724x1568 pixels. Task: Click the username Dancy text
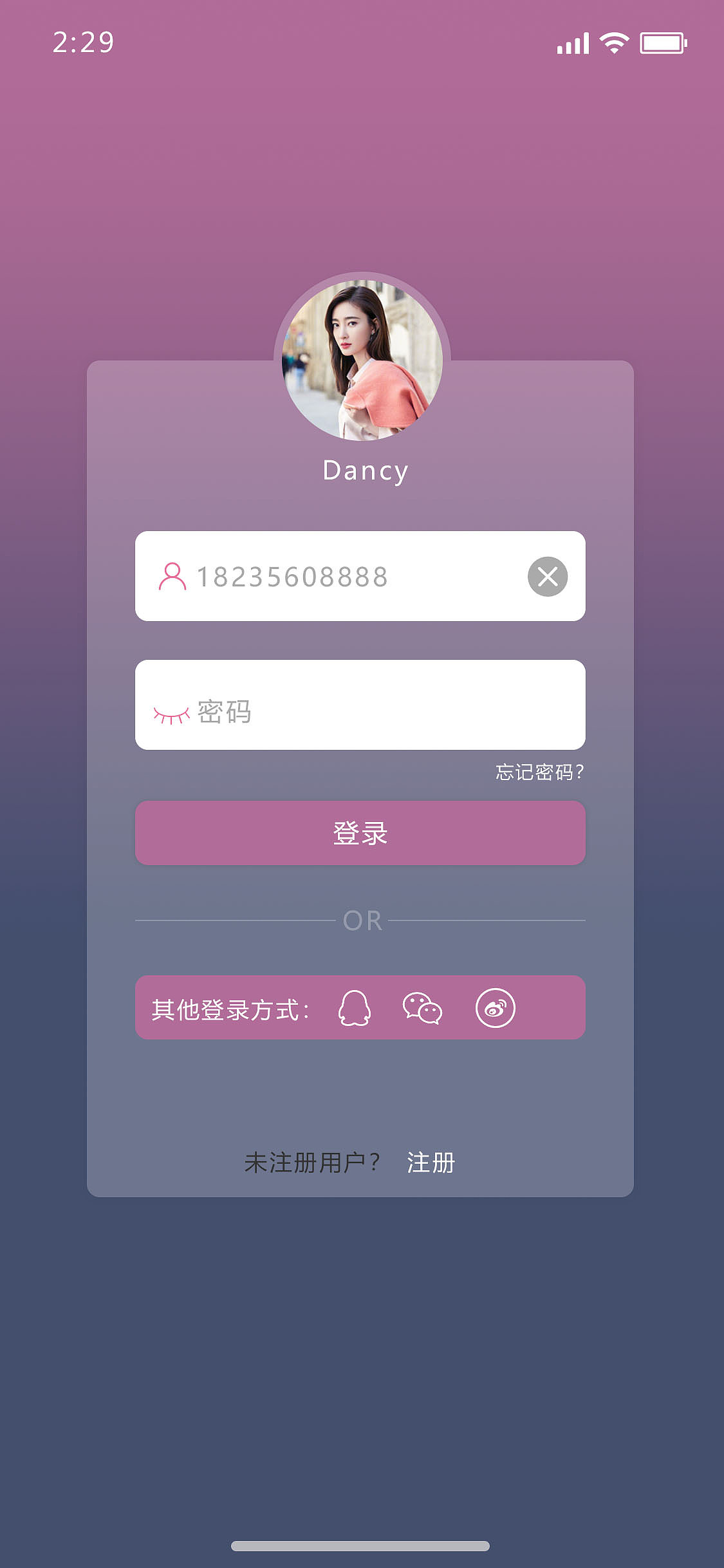[x=362, y=470]
